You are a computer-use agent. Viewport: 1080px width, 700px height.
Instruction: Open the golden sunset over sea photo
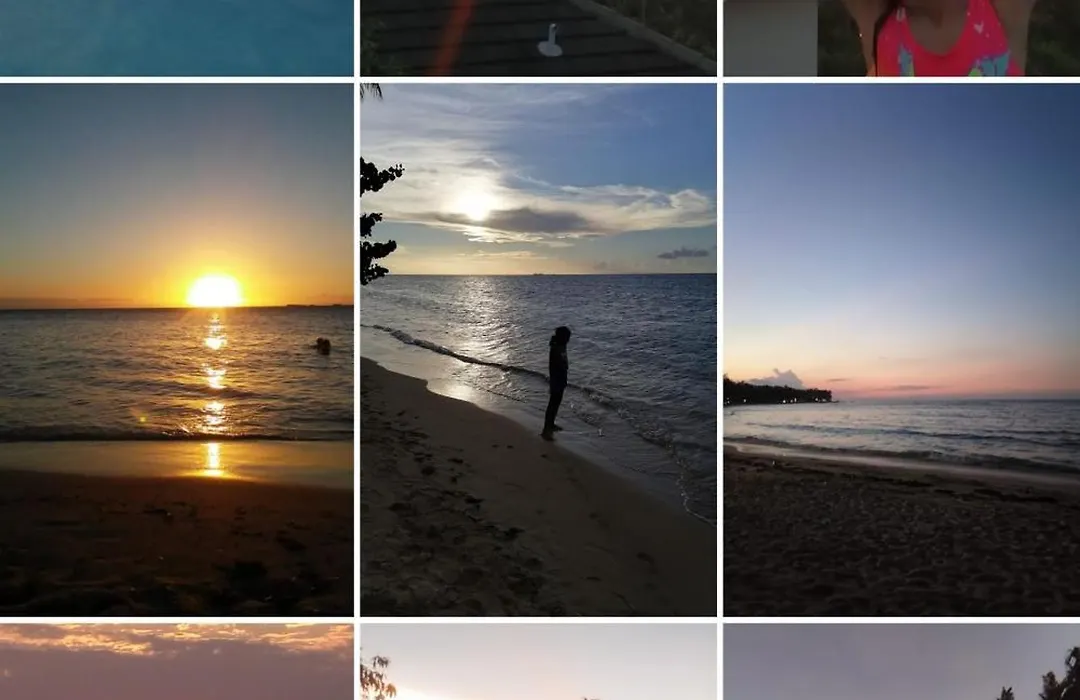(176, 349)
